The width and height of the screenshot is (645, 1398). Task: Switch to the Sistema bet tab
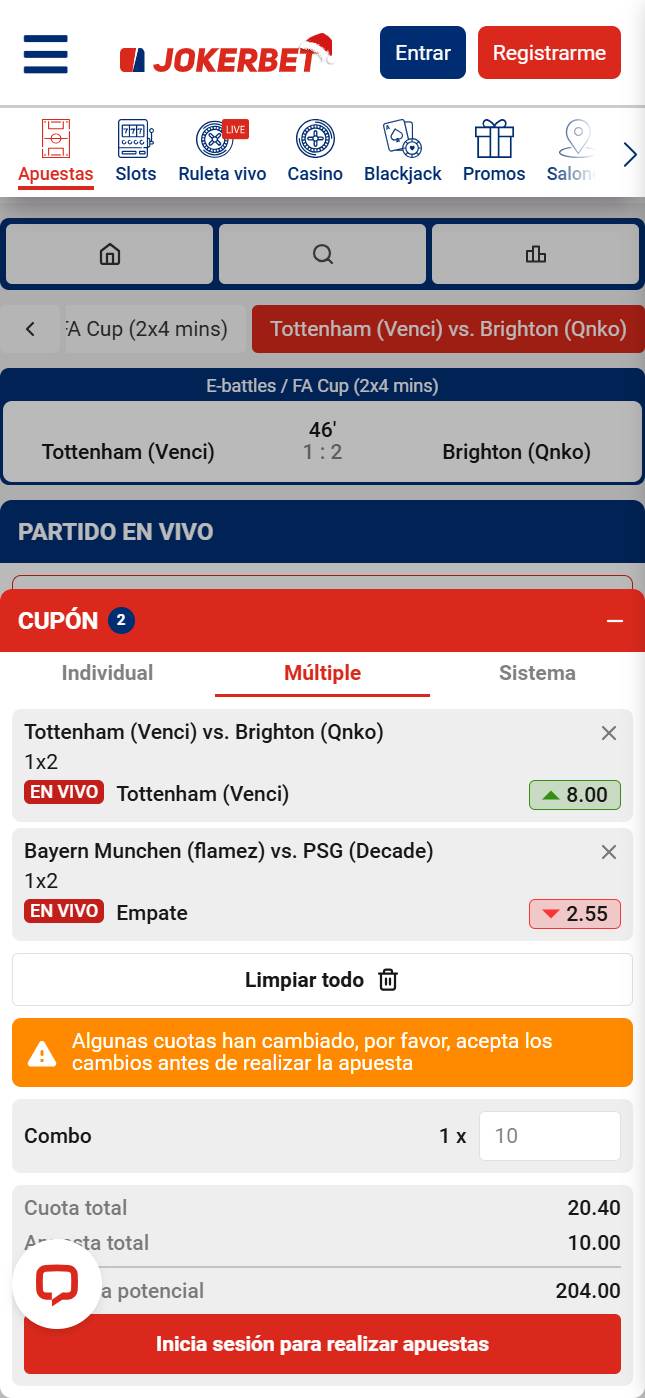pos(537,673)
